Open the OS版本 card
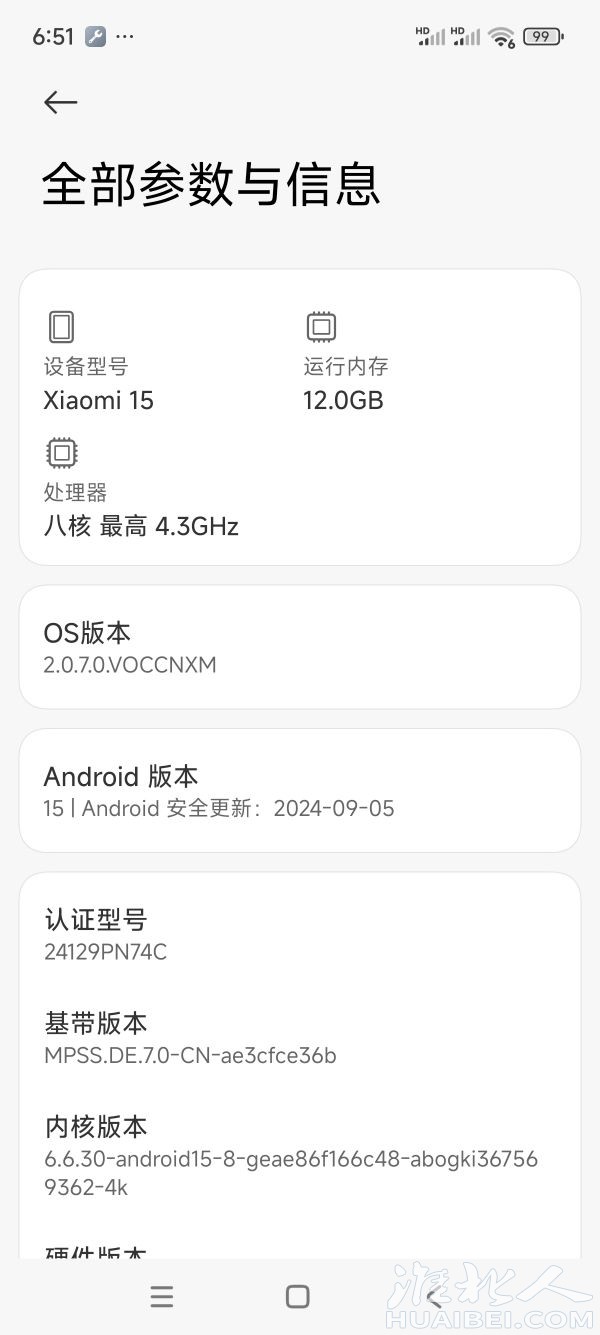 coord(299,647)
